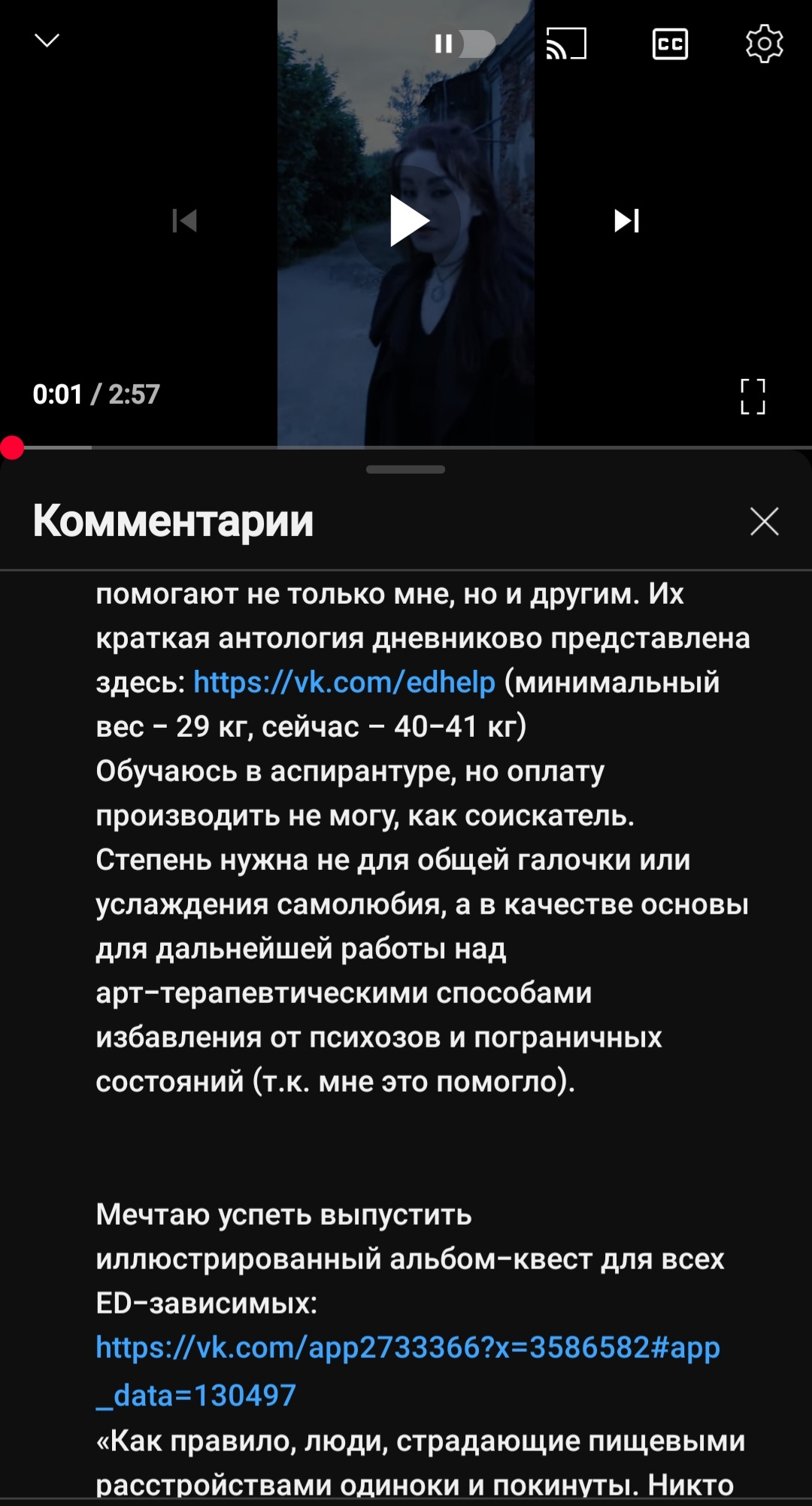Image resolution: width=812 pixels, height=1506 pixels.
Task: Tap the comments panel drag handle
Action: coord(405,470)
